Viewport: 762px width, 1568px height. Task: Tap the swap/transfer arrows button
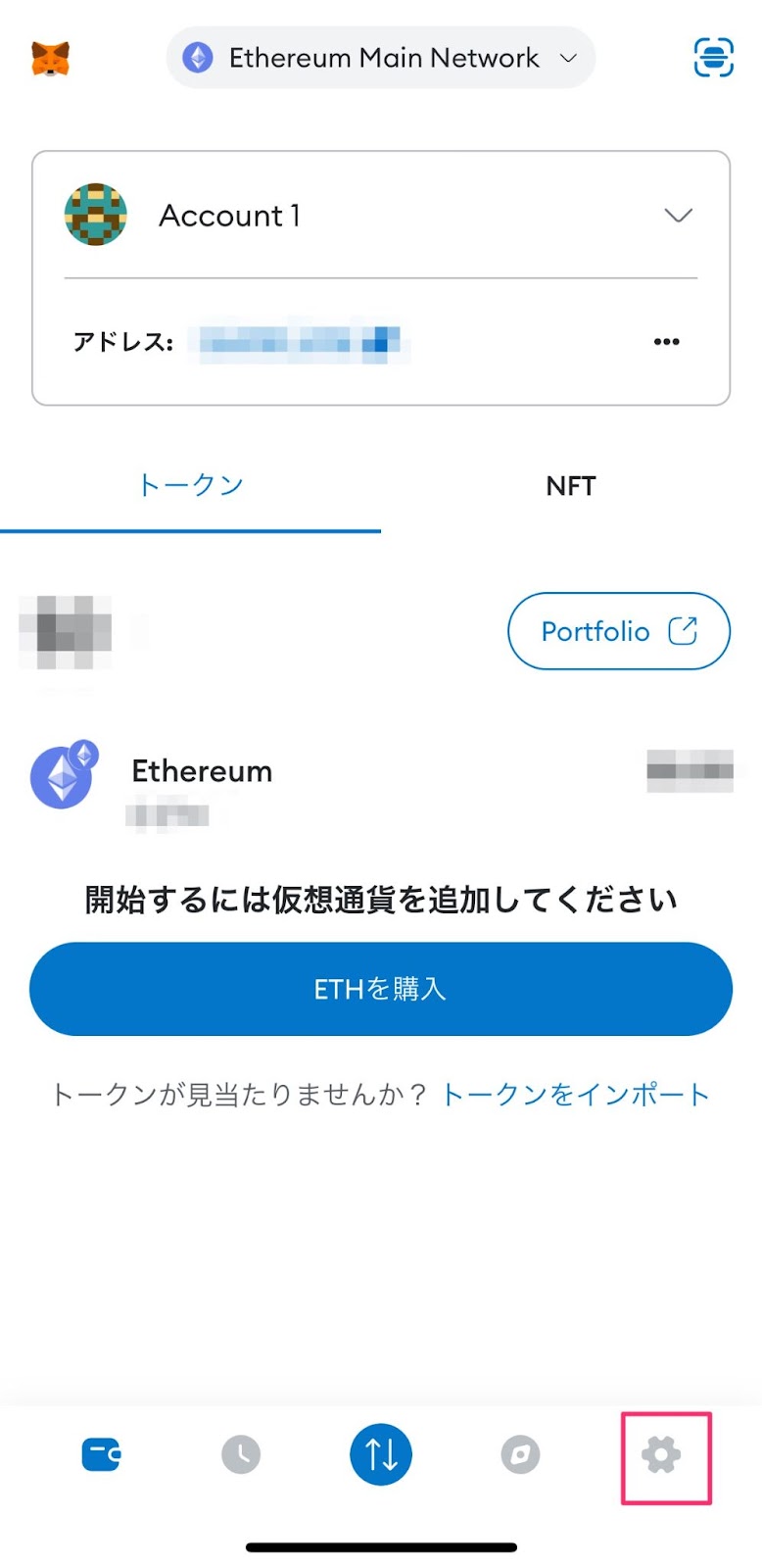(x=381, y=1454)
